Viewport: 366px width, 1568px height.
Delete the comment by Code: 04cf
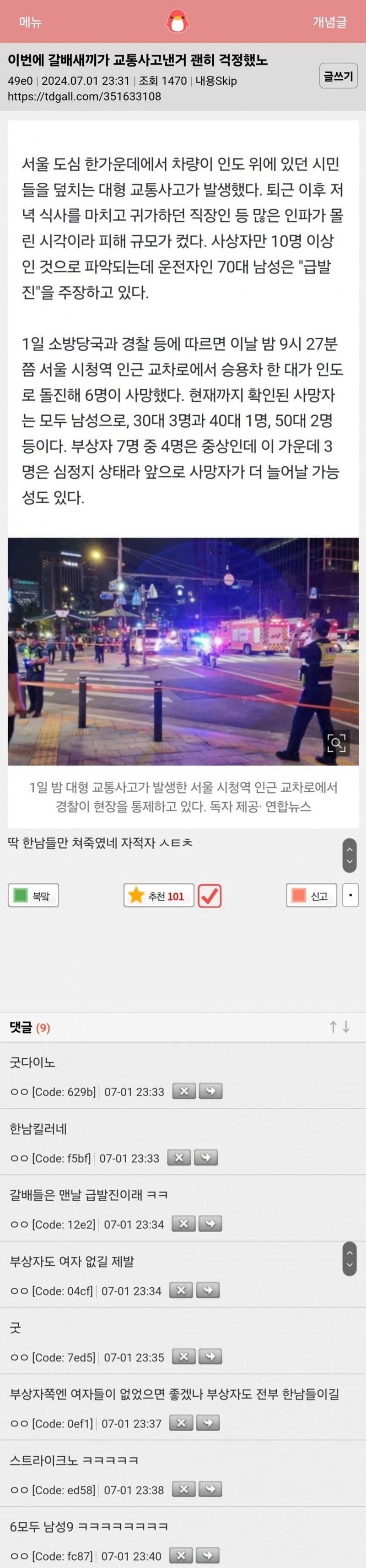[181, 1290]
